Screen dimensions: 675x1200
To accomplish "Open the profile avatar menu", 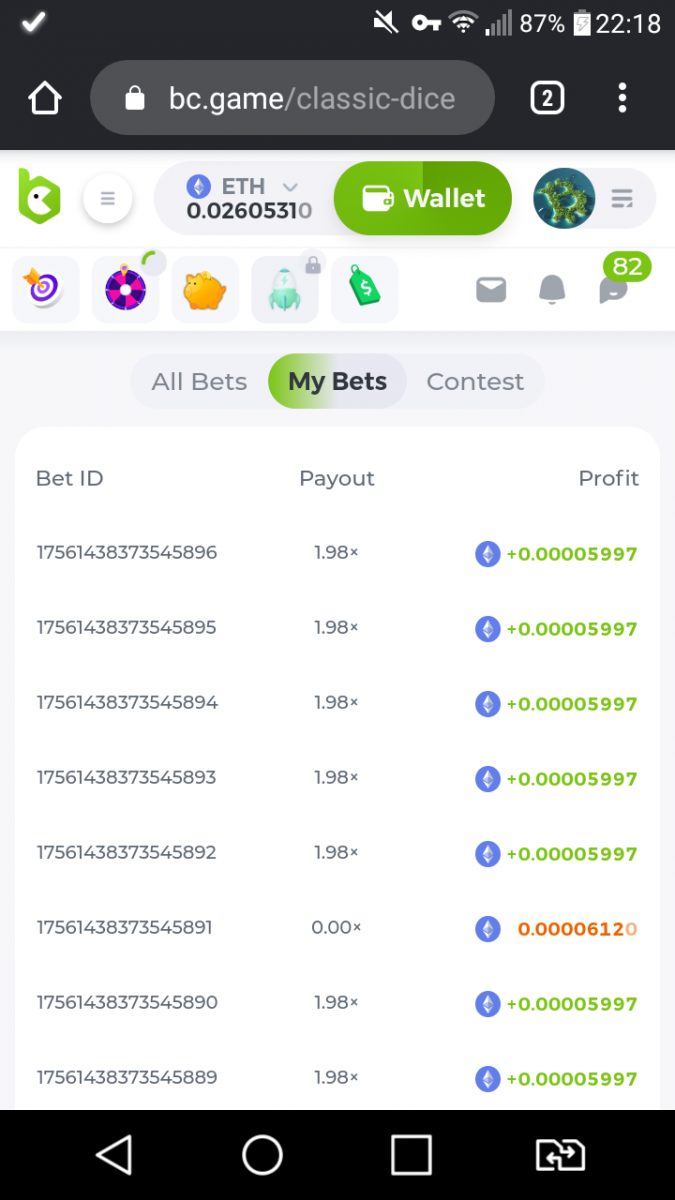I will [565, 198].
